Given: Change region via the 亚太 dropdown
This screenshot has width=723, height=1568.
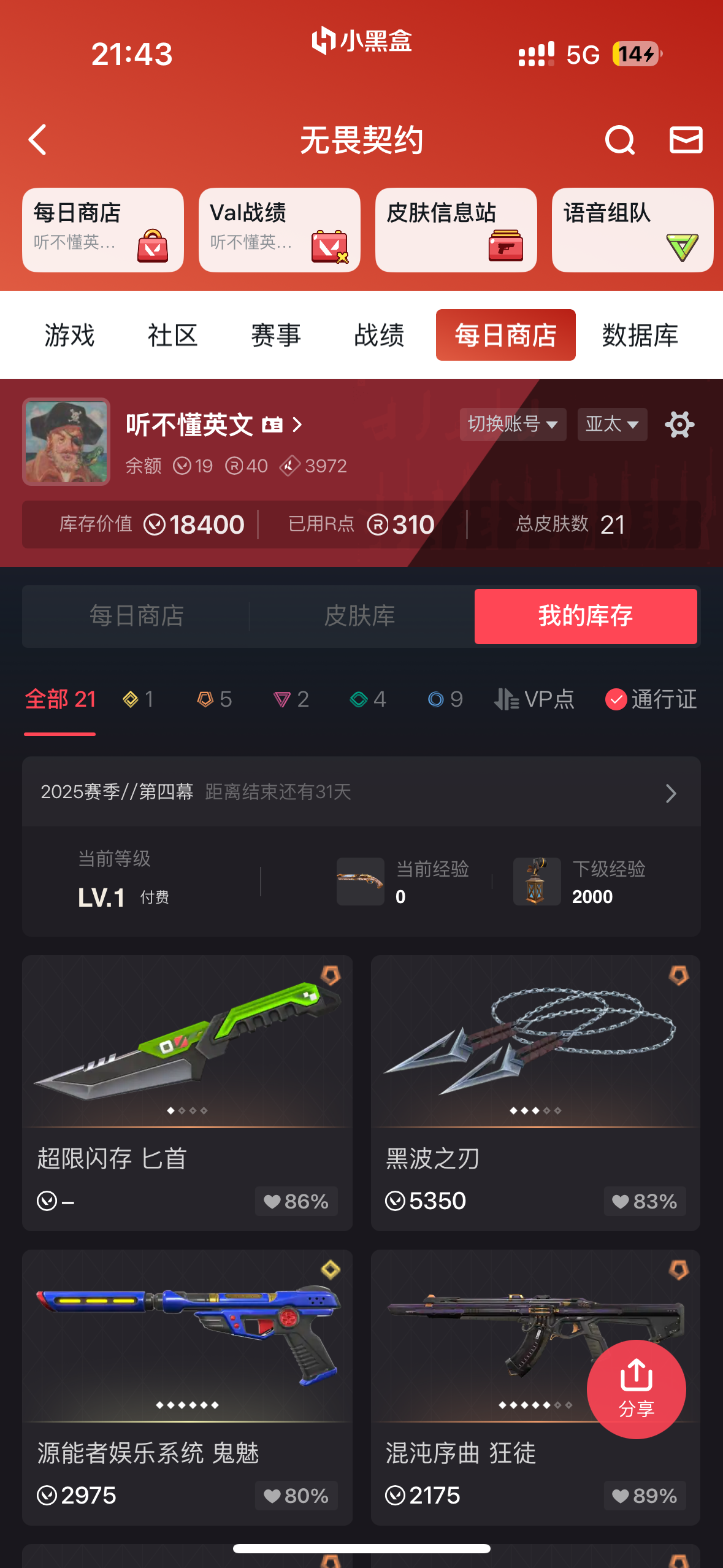Looking at the screenshot, I should pyautogui.click(x=612, y=425).
